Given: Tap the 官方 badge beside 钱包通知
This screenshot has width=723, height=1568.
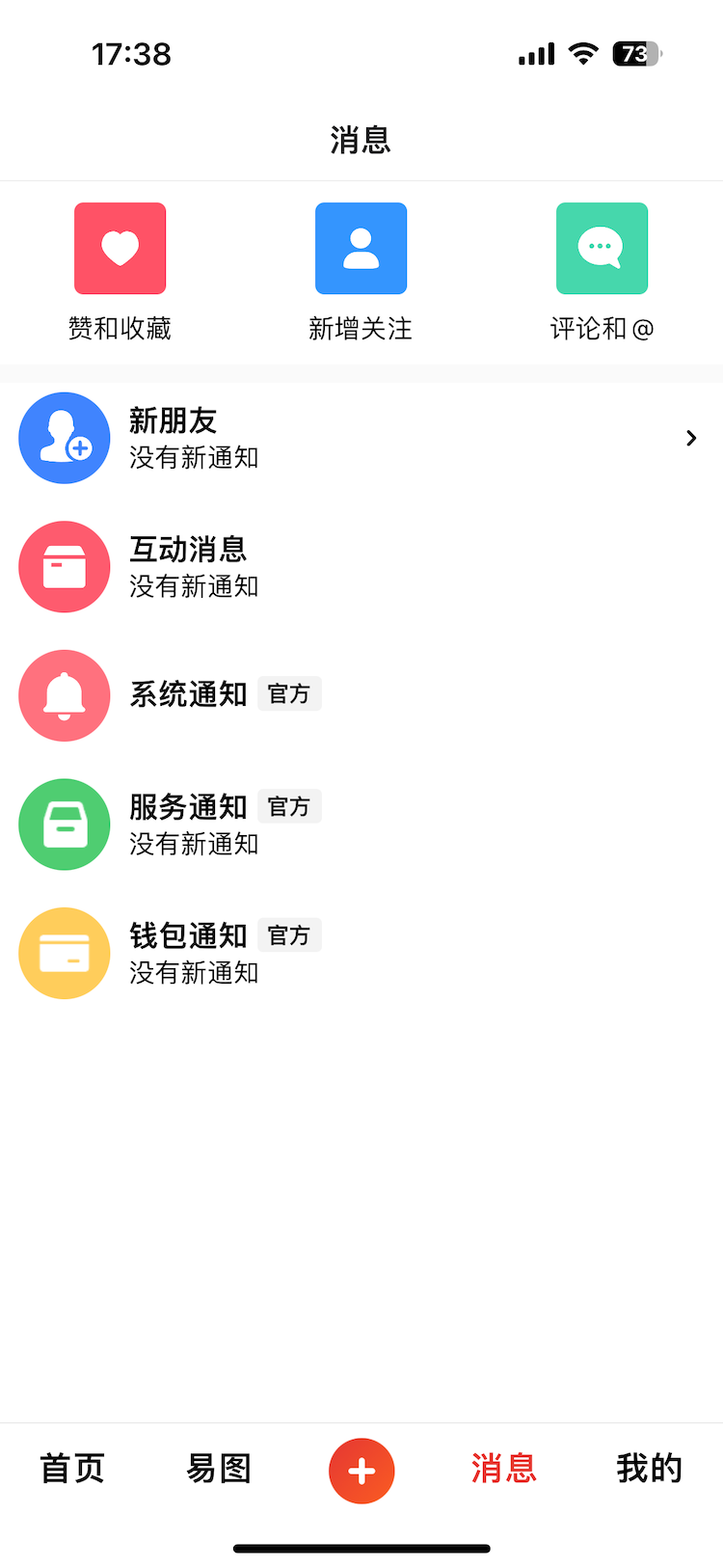Looking at the screenshot, I should pos(289,934).
